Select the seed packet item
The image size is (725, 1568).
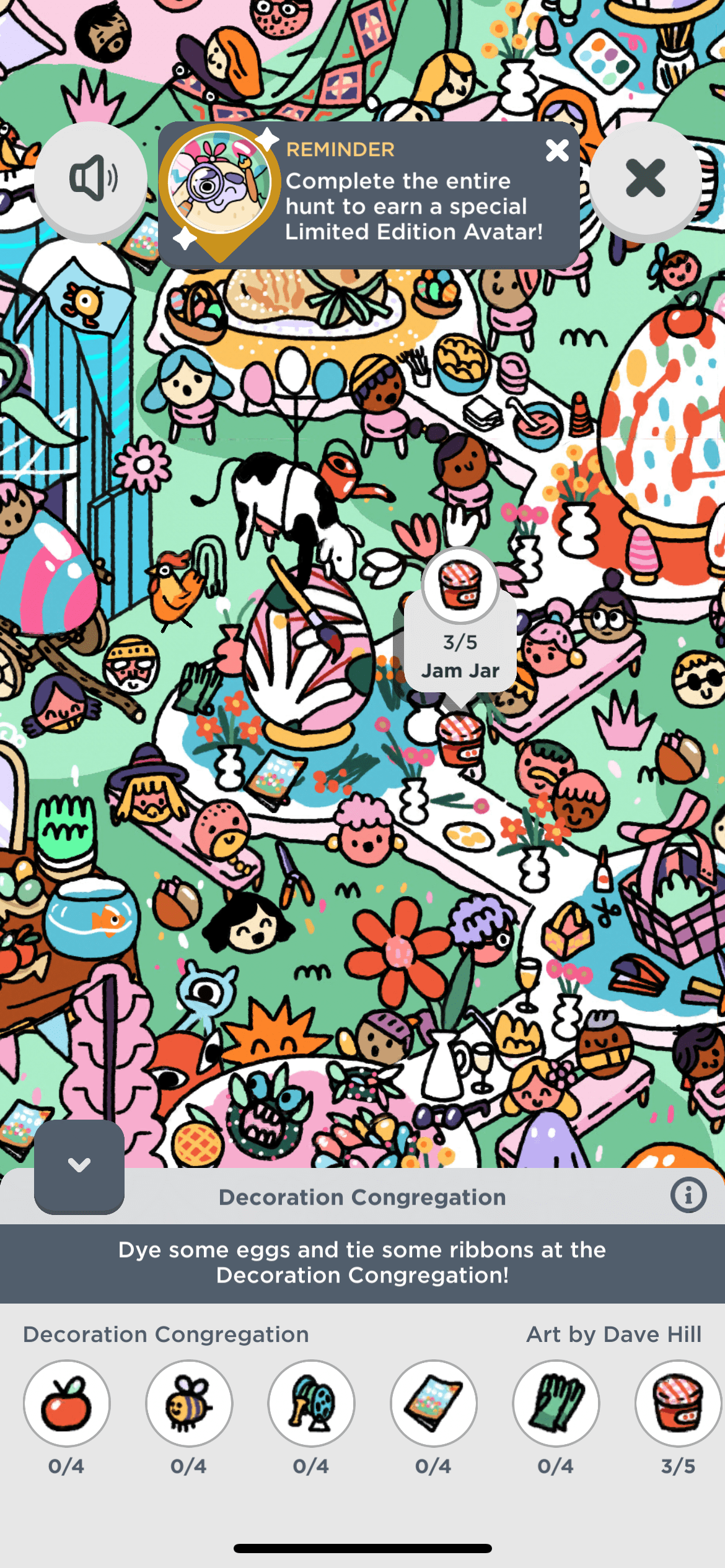coord(434,1403)
